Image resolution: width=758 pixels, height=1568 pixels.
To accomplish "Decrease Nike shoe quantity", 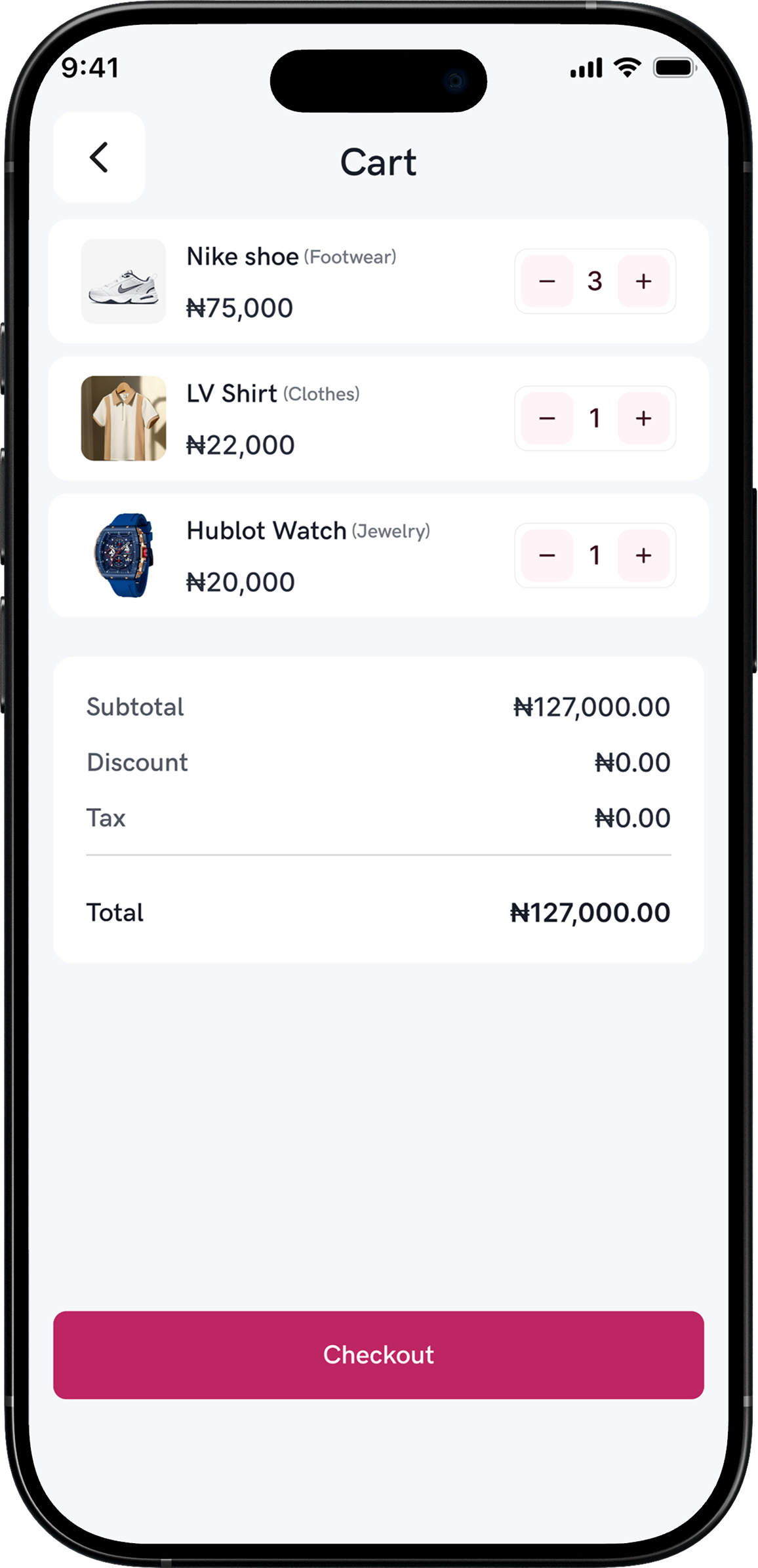I will click(547, 281).
